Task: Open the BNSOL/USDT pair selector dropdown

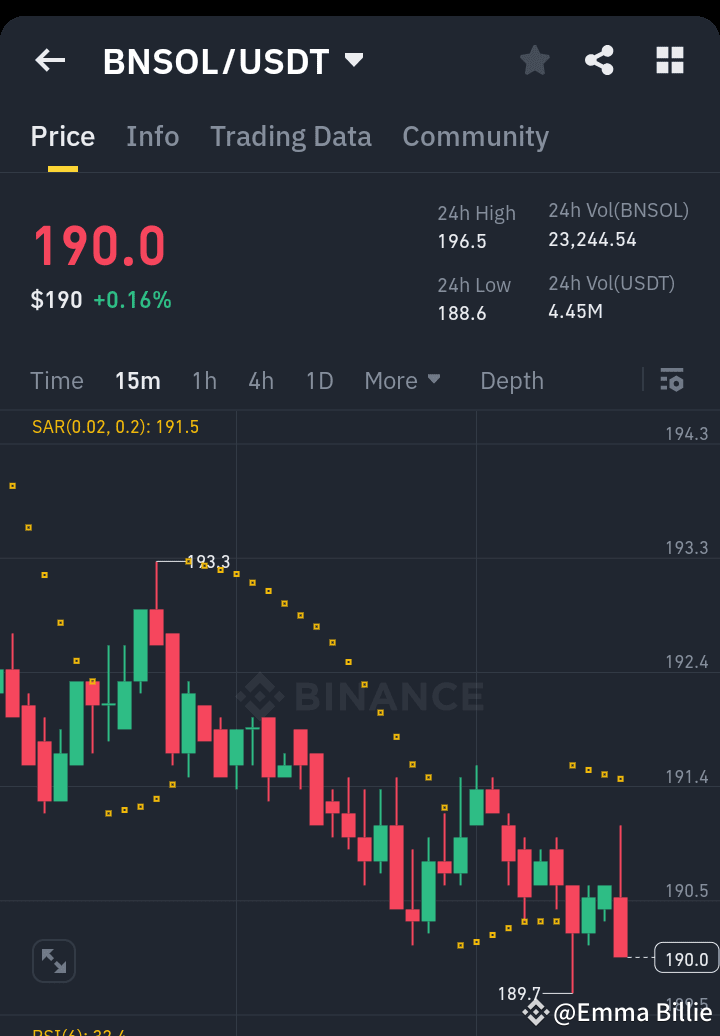Action: point(230,60)
